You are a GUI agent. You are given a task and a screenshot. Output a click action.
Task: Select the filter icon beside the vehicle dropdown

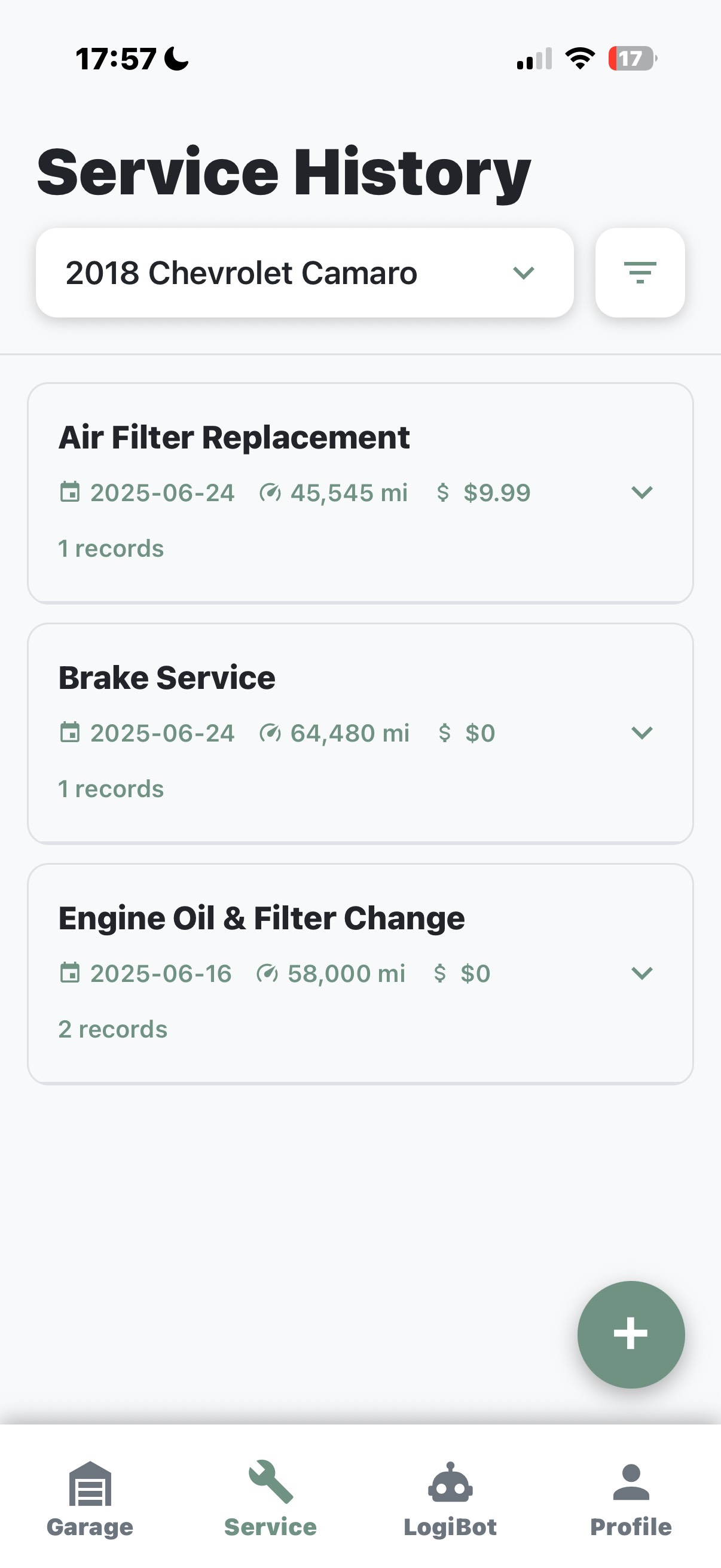pyautogui.click(x=641, y=272)
